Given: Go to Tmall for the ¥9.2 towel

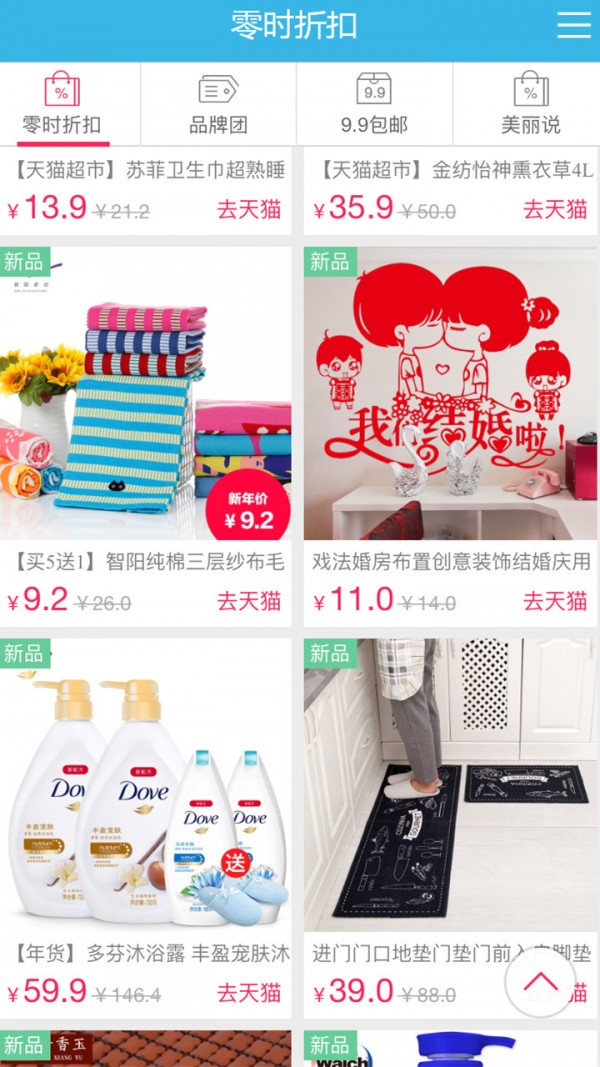Looking at the screenshot, I should click(x=249, y=601).
